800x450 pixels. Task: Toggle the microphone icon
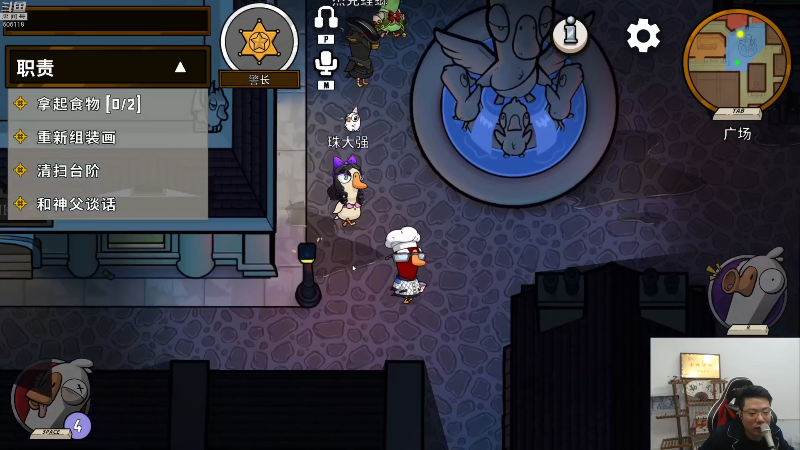[326, 64]
